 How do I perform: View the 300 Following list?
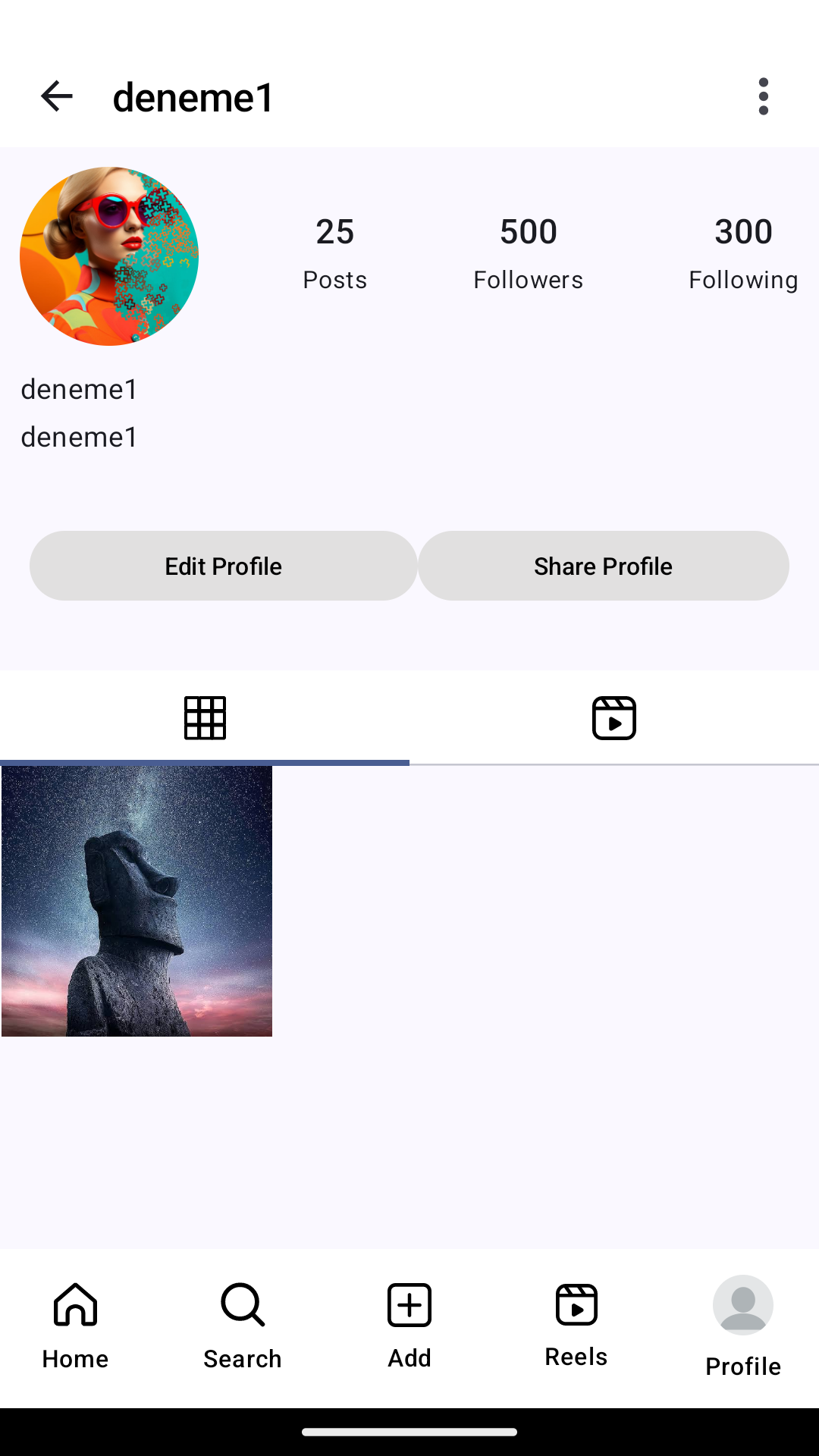pos(743,253)
